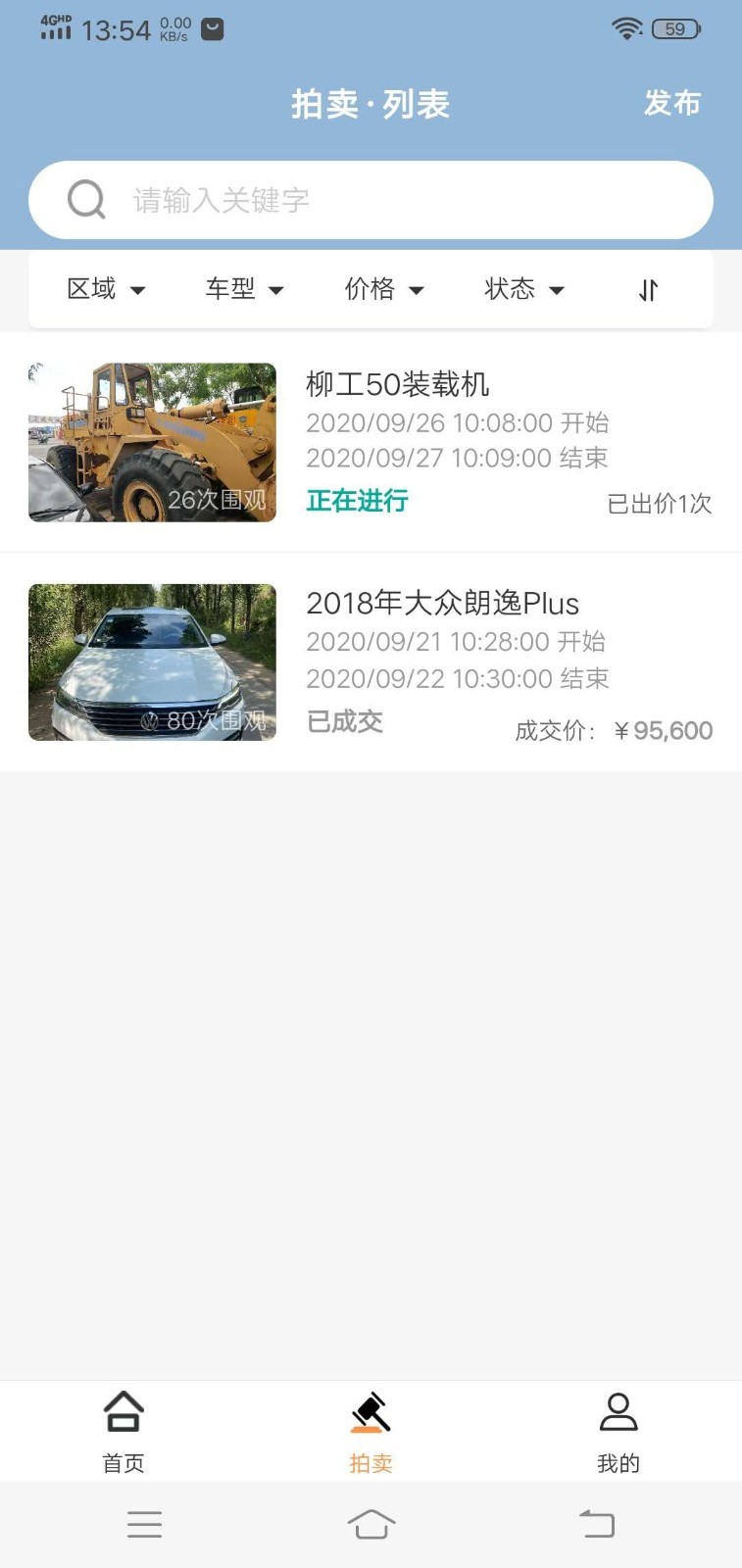Select the sort order arrows icon
The height and width of the screenshot is (1568, 742).
point(647,289)
